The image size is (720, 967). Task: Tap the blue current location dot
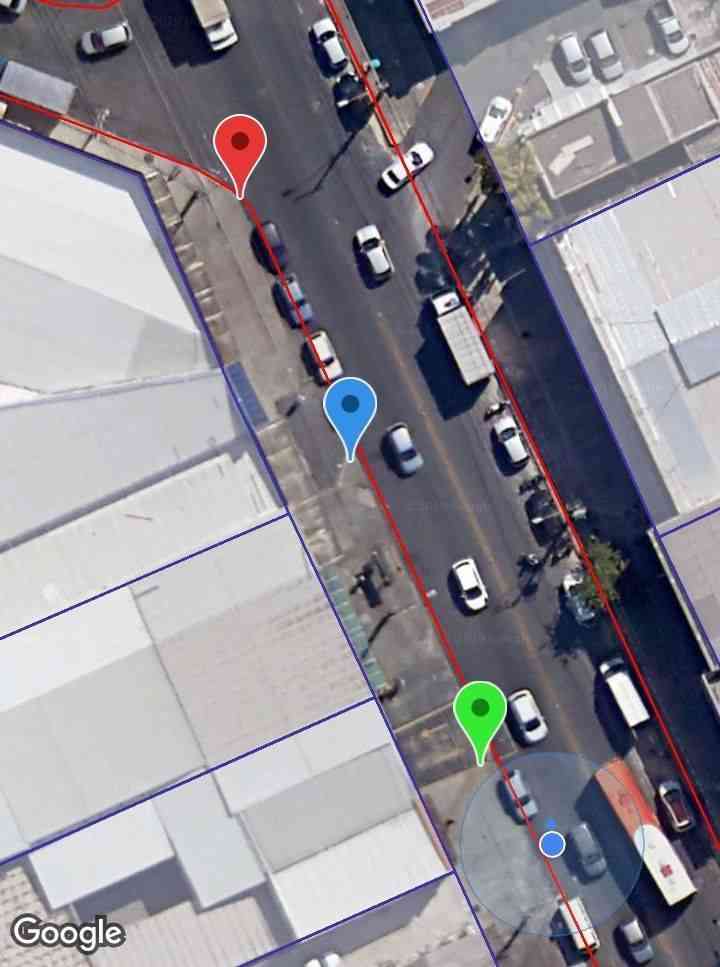click(552, 845)
